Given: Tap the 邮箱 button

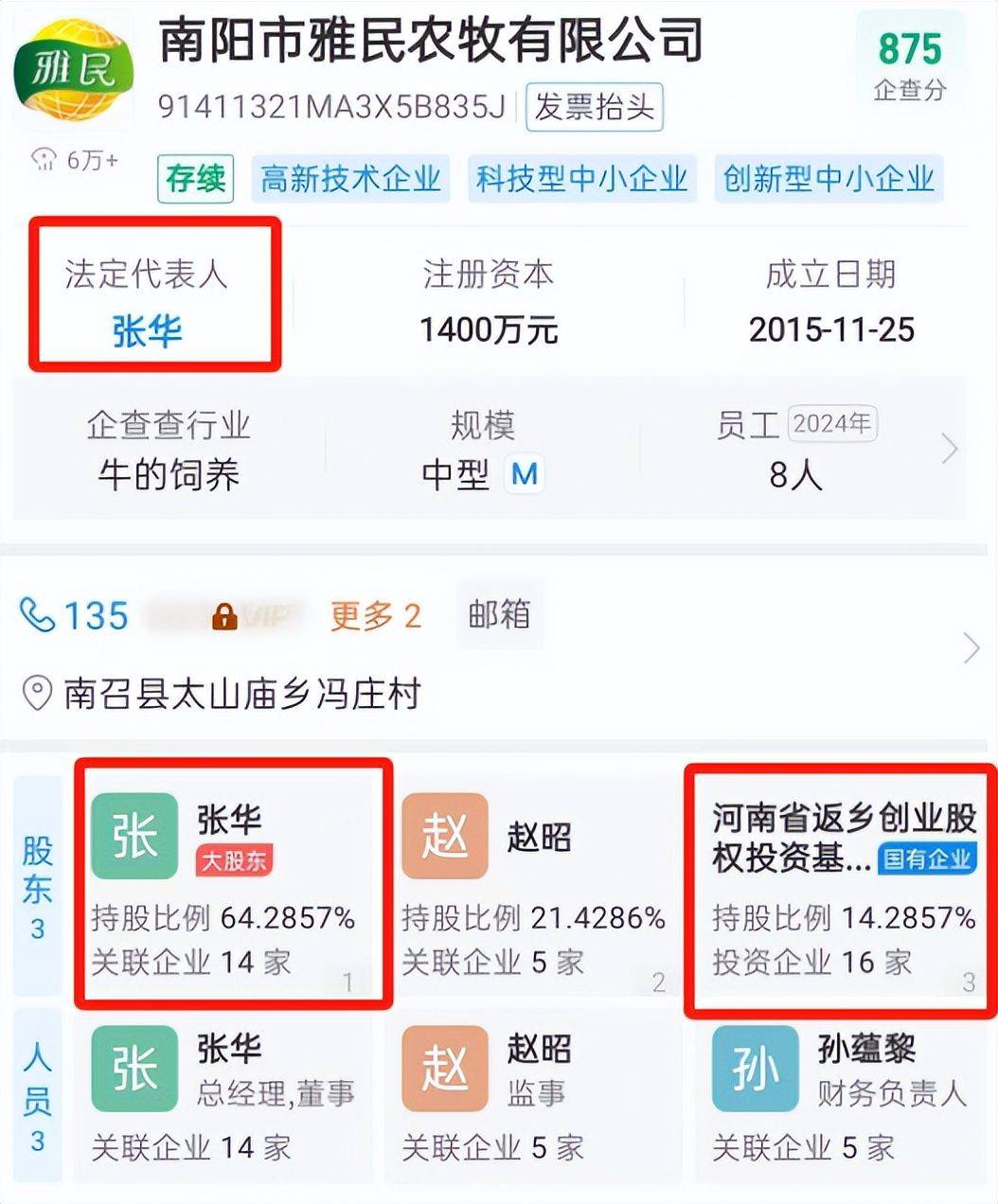Looking at the screenshot, I should (x=499, y=614).
